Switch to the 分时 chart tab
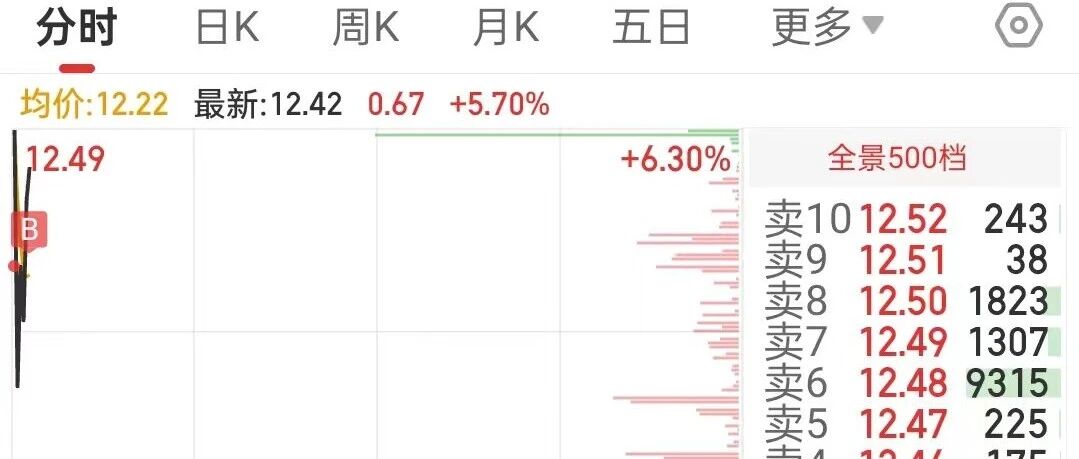The width and height of the screenshot is (1079, 459). point(76,28)
